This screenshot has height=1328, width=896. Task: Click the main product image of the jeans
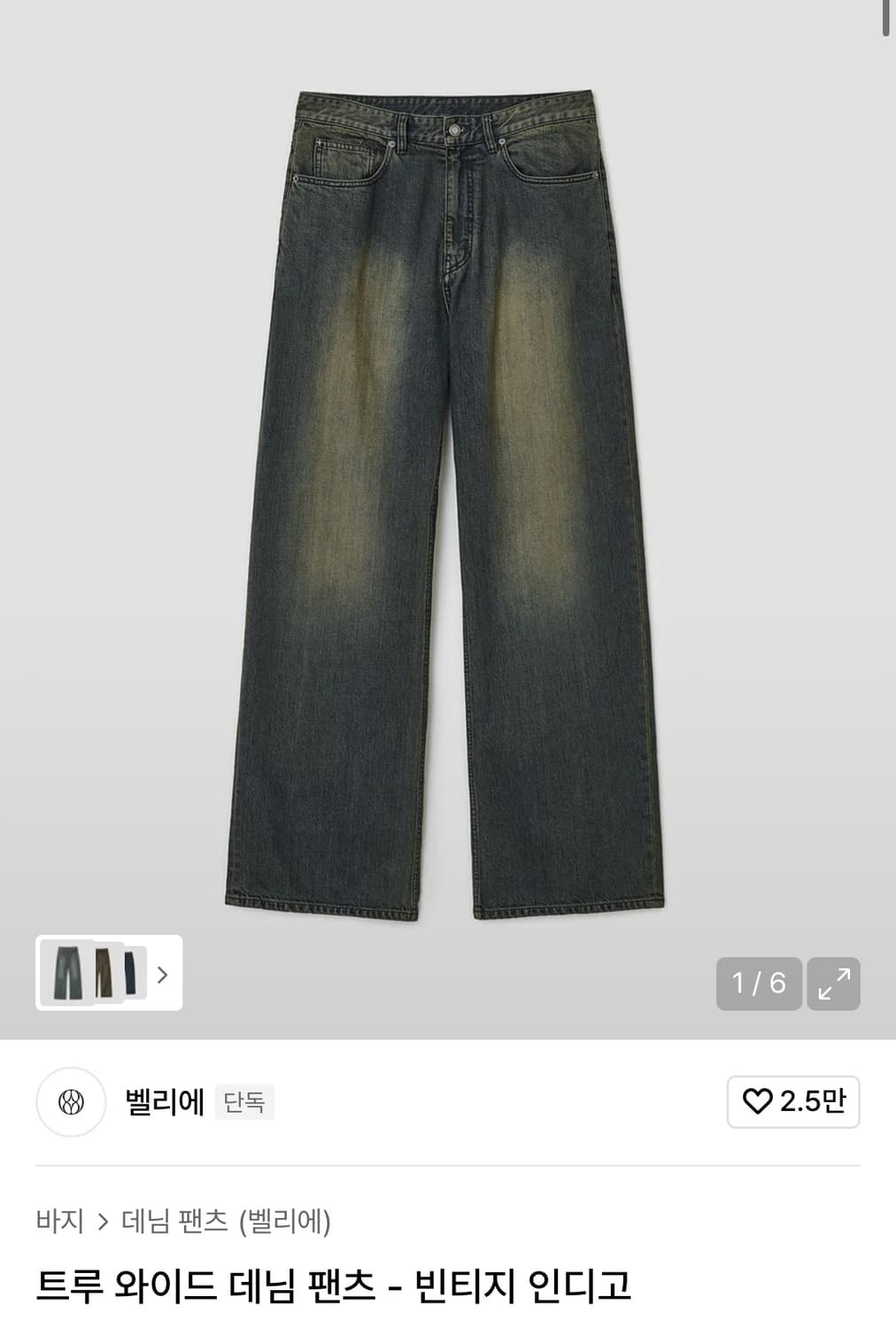[x=448, y=496]
